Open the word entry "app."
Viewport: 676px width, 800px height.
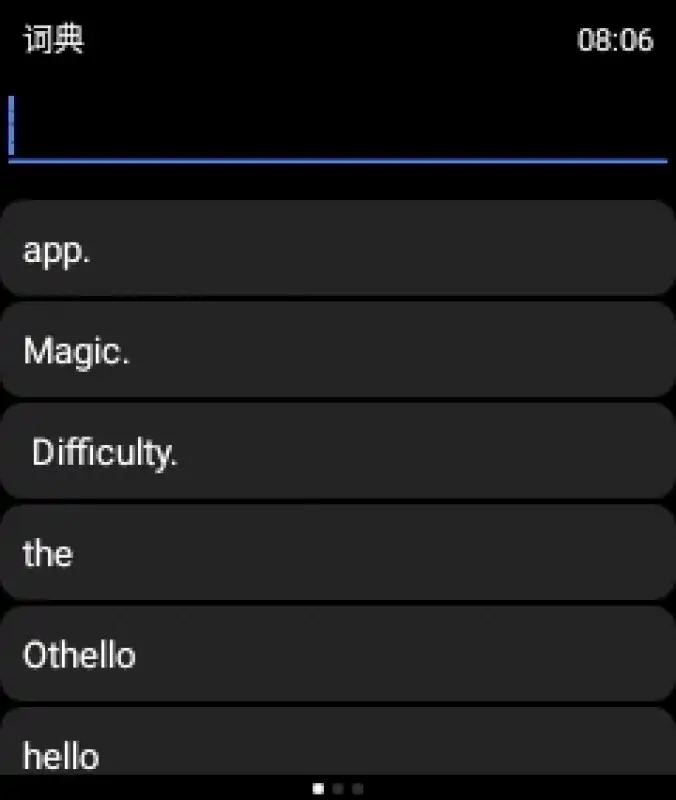pyautogui.click(x=337, y=248)
